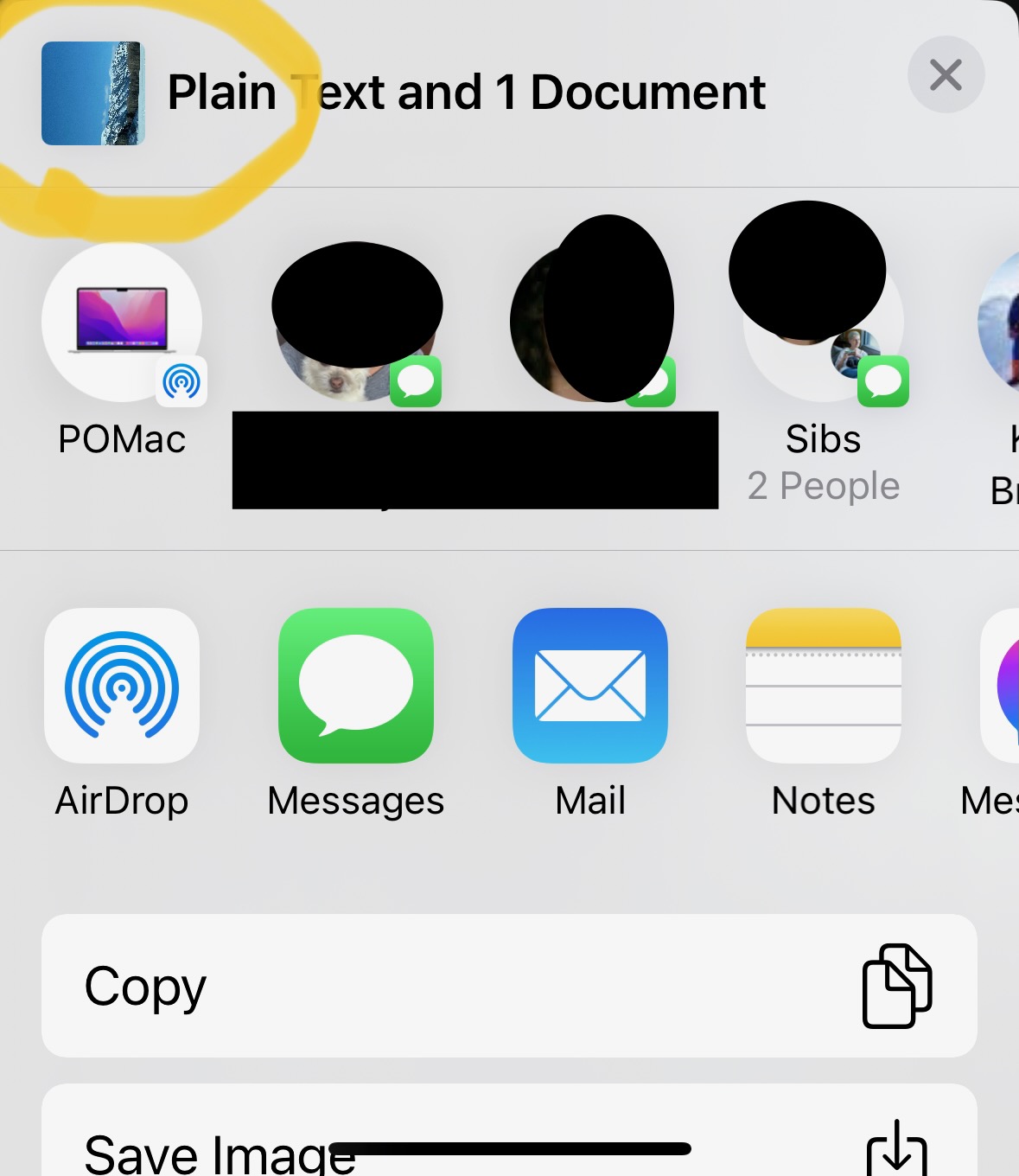Tap the shared image preview thumbnail
Viewport: 1019px width, 1176px height.
tap(92, 91)
